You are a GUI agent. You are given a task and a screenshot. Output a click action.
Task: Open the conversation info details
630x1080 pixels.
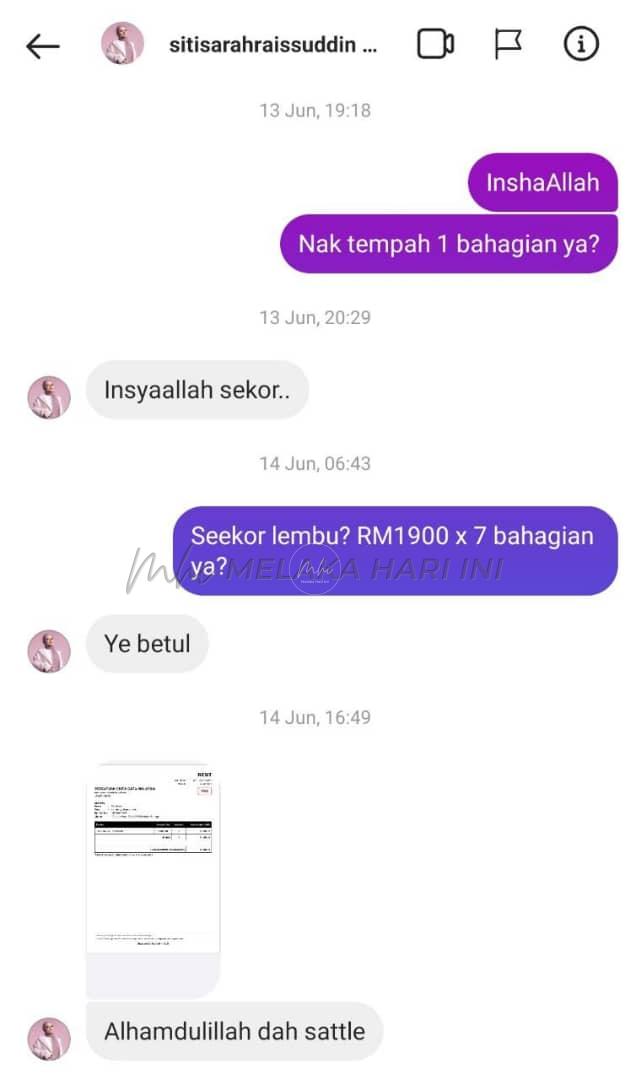pyautogui.click(x=581, y=45)
